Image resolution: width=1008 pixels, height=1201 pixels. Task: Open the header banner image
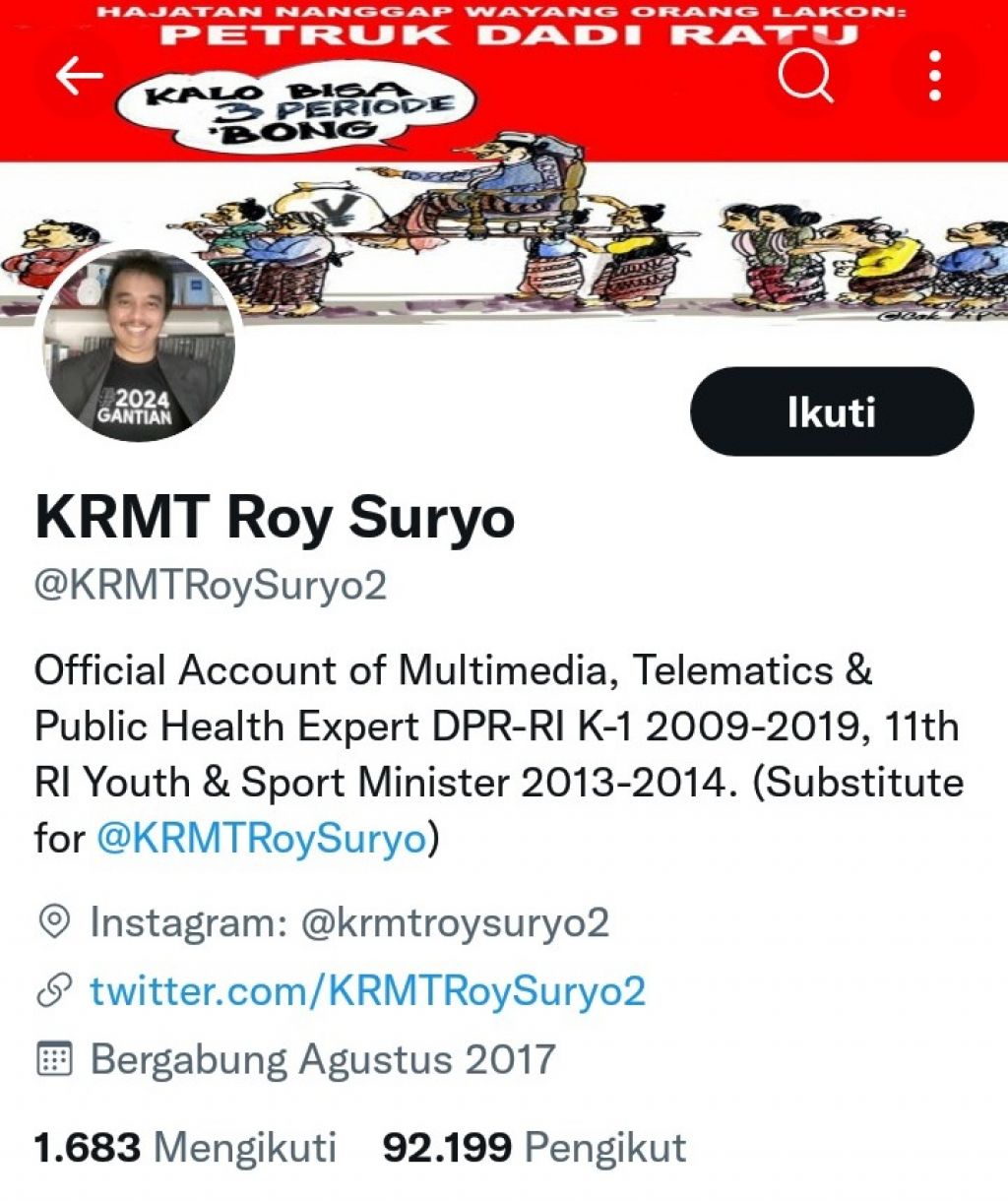click(591, 226)
